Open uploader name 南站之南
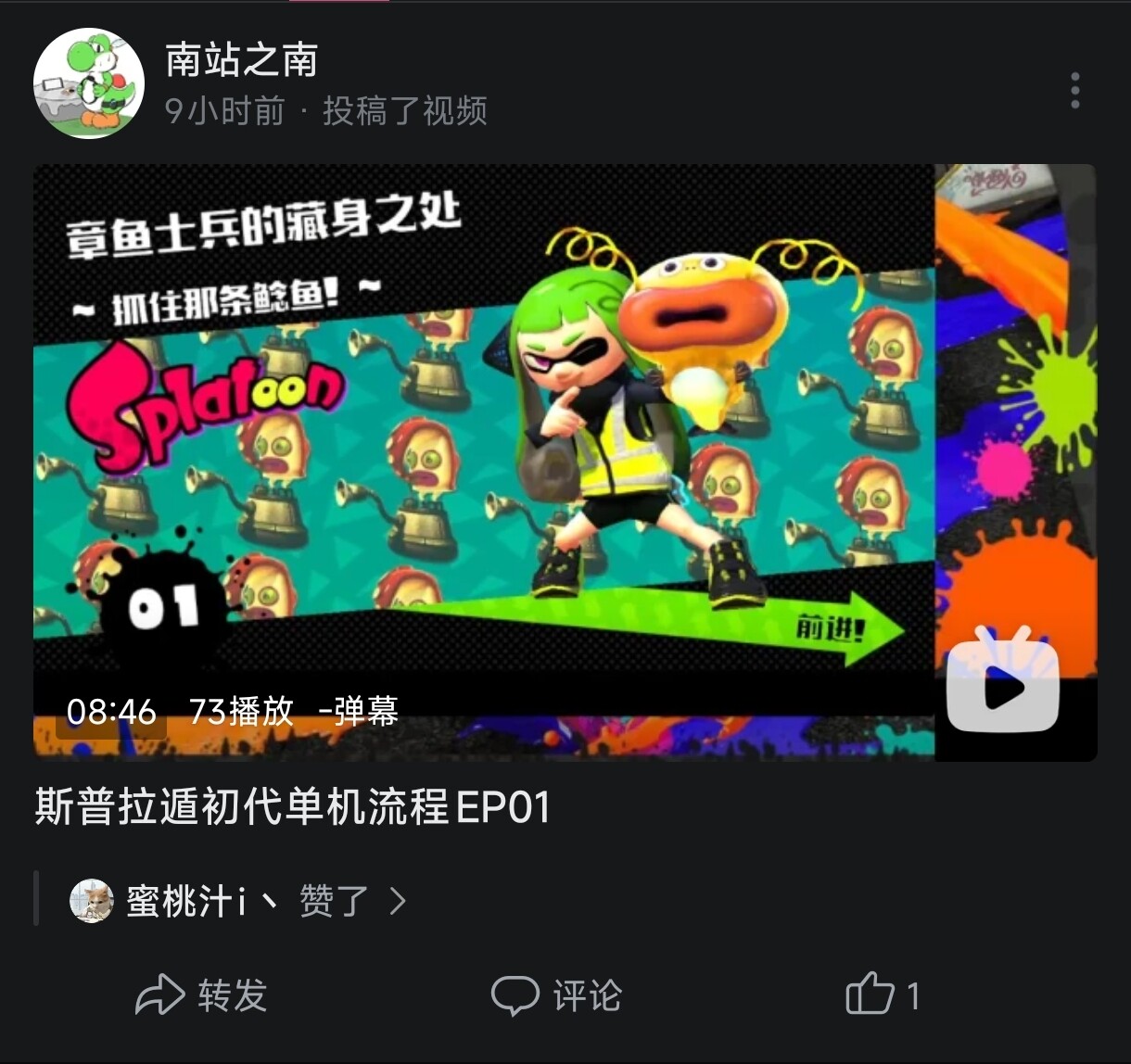 242,61
